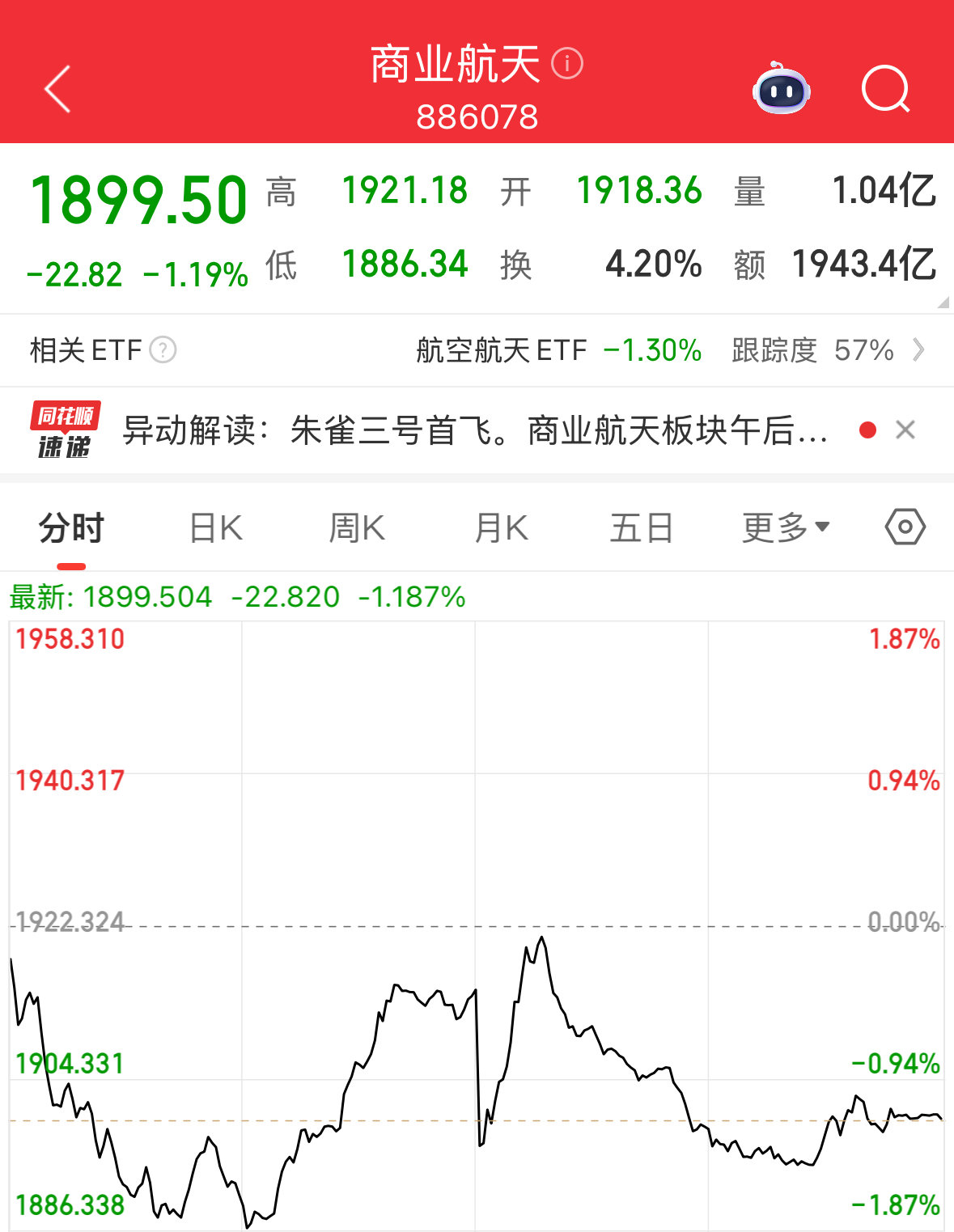This screenshot has height=1232, width=954.
Task: Tap the info icon next to 商业航天
Action: coord(566,64)
